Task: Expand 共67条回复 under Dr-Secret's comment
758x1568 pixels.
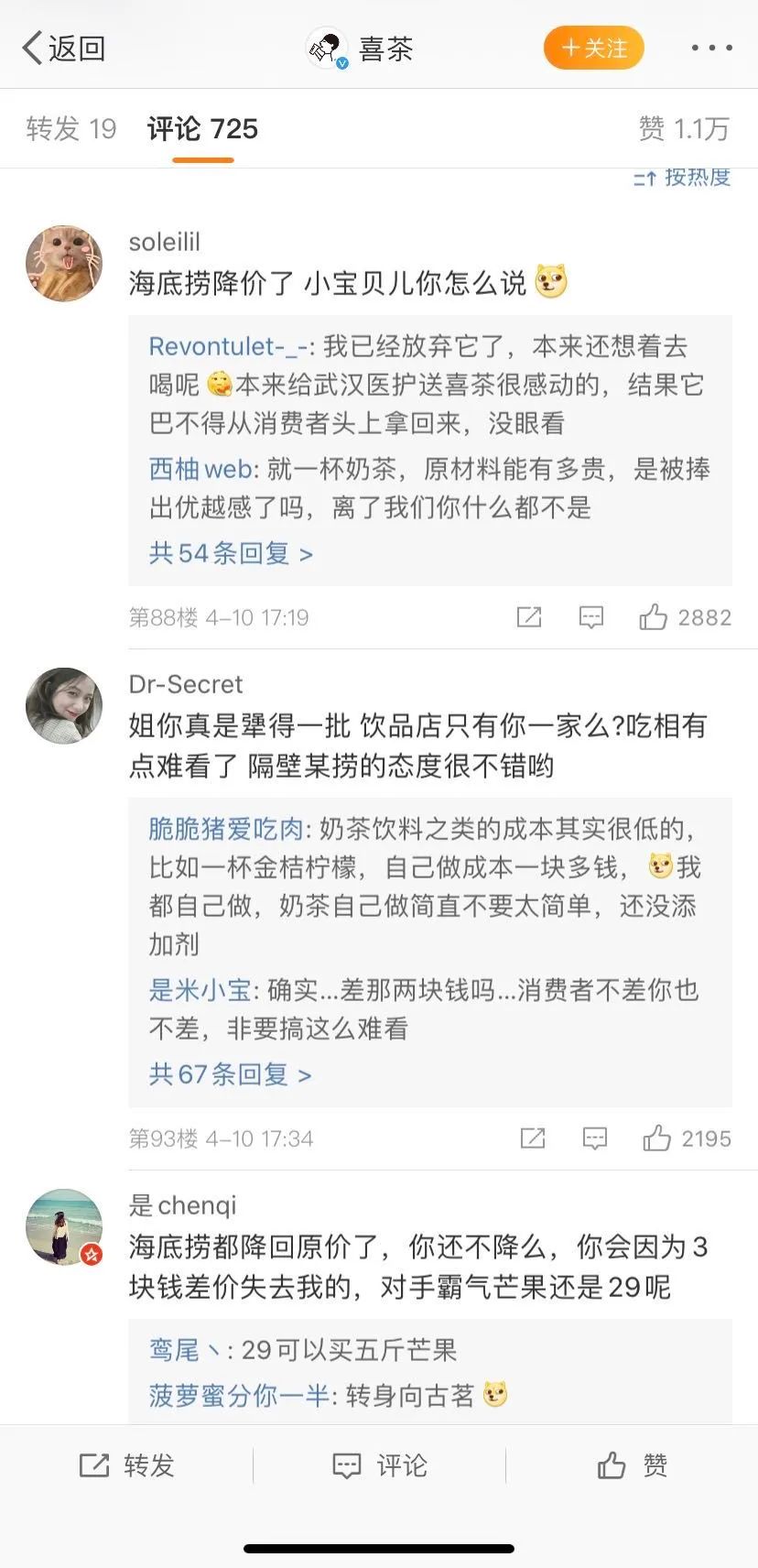Action: [x=230, y=1074]
